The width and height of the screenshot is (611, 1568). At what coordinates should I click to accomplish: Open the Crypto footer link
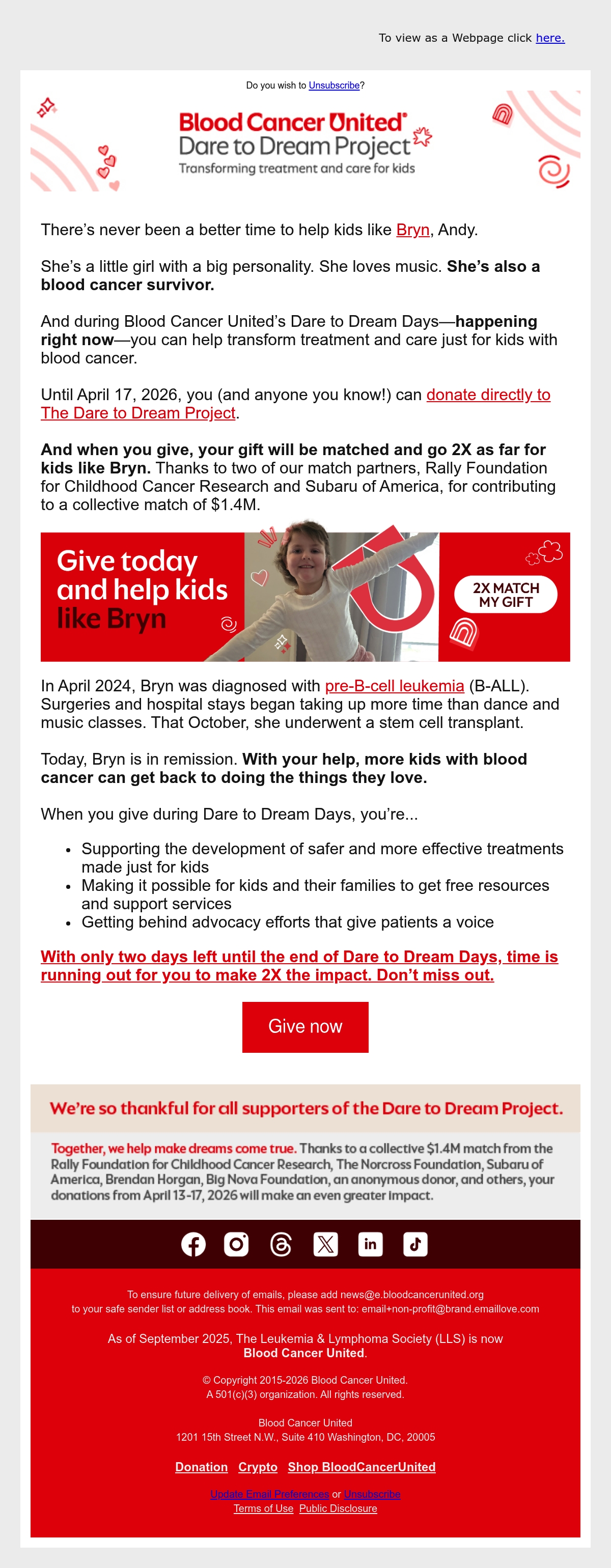(258, 1467)
